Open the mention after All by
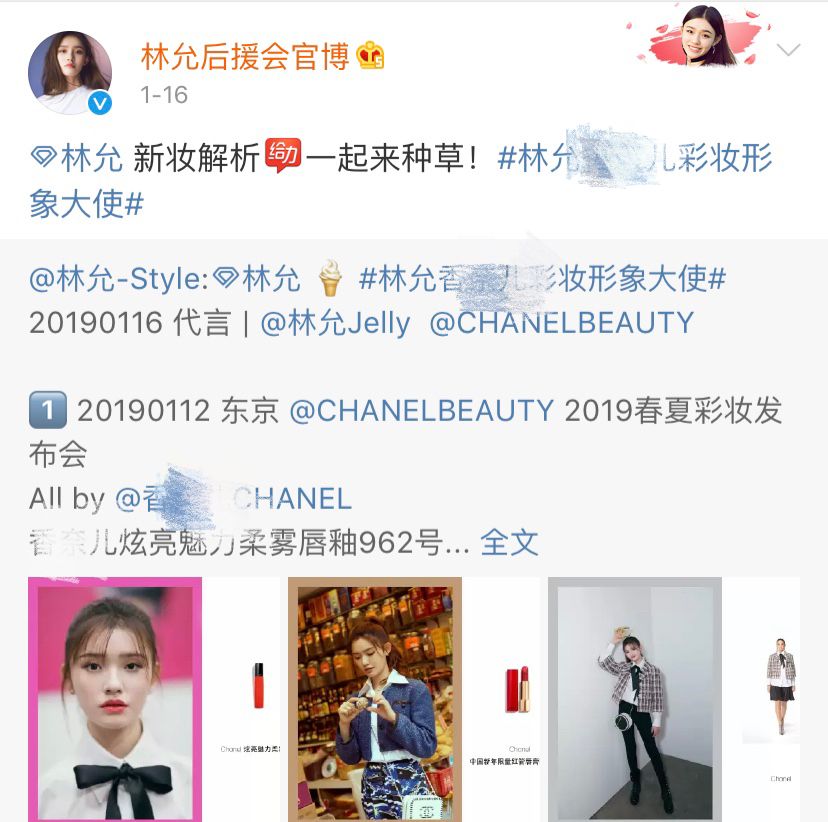The height and width of the screenshot is (822, 828). (x=233, y=498)
